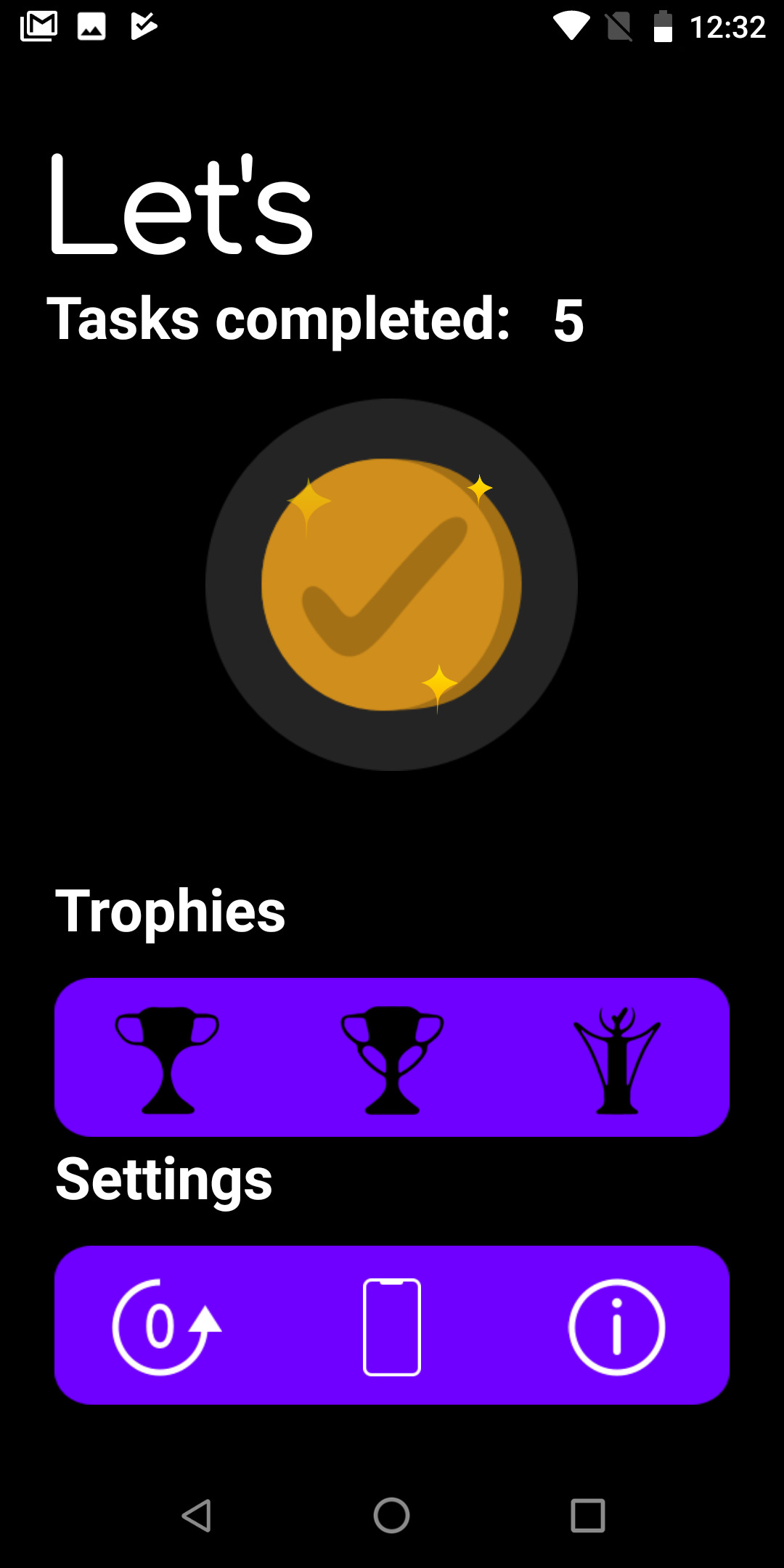Screen dimensions: 784x1568
Task: Tap the gold checkmark coin
Action: 391,584
